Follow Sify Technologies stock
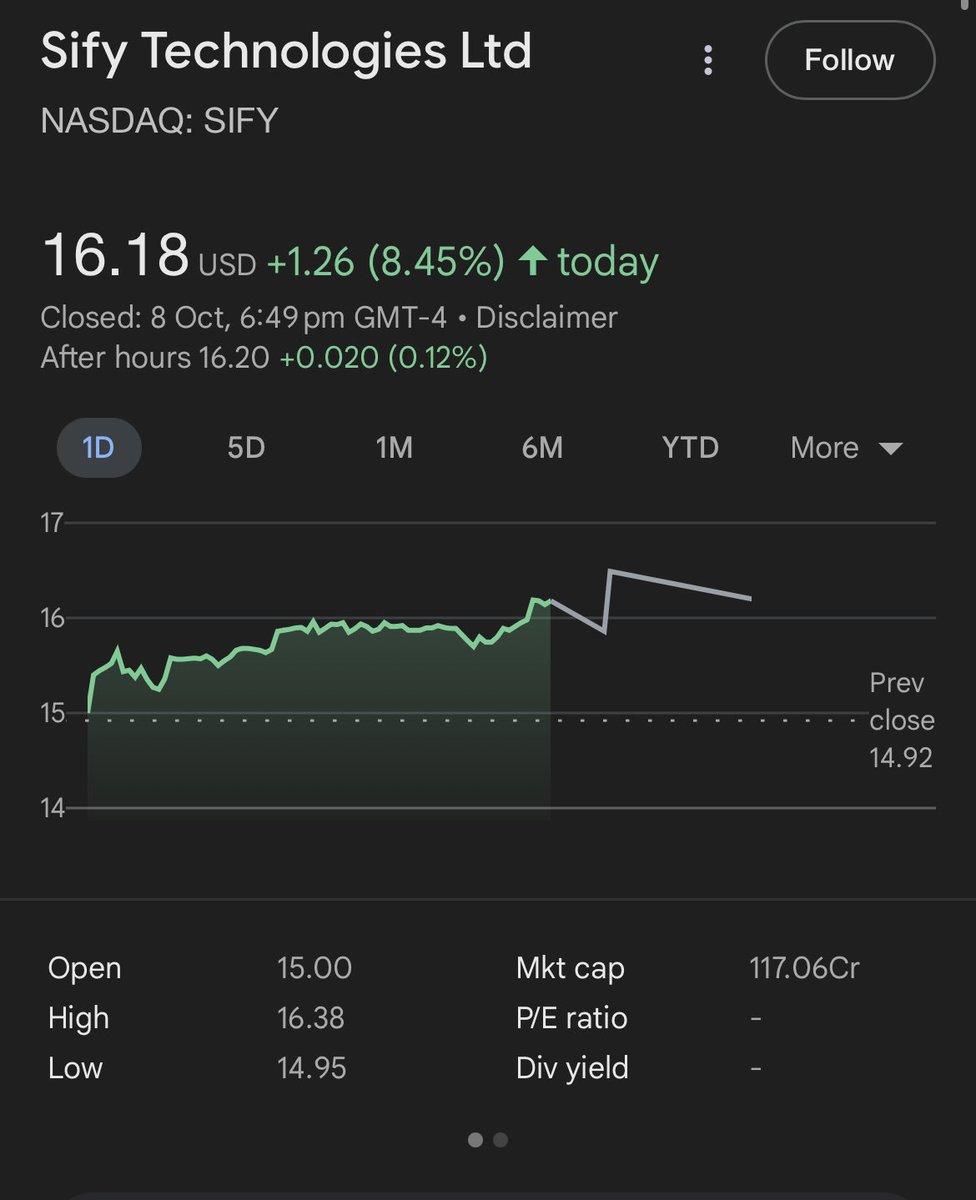 pyautogui.click(x=849, y=60)
